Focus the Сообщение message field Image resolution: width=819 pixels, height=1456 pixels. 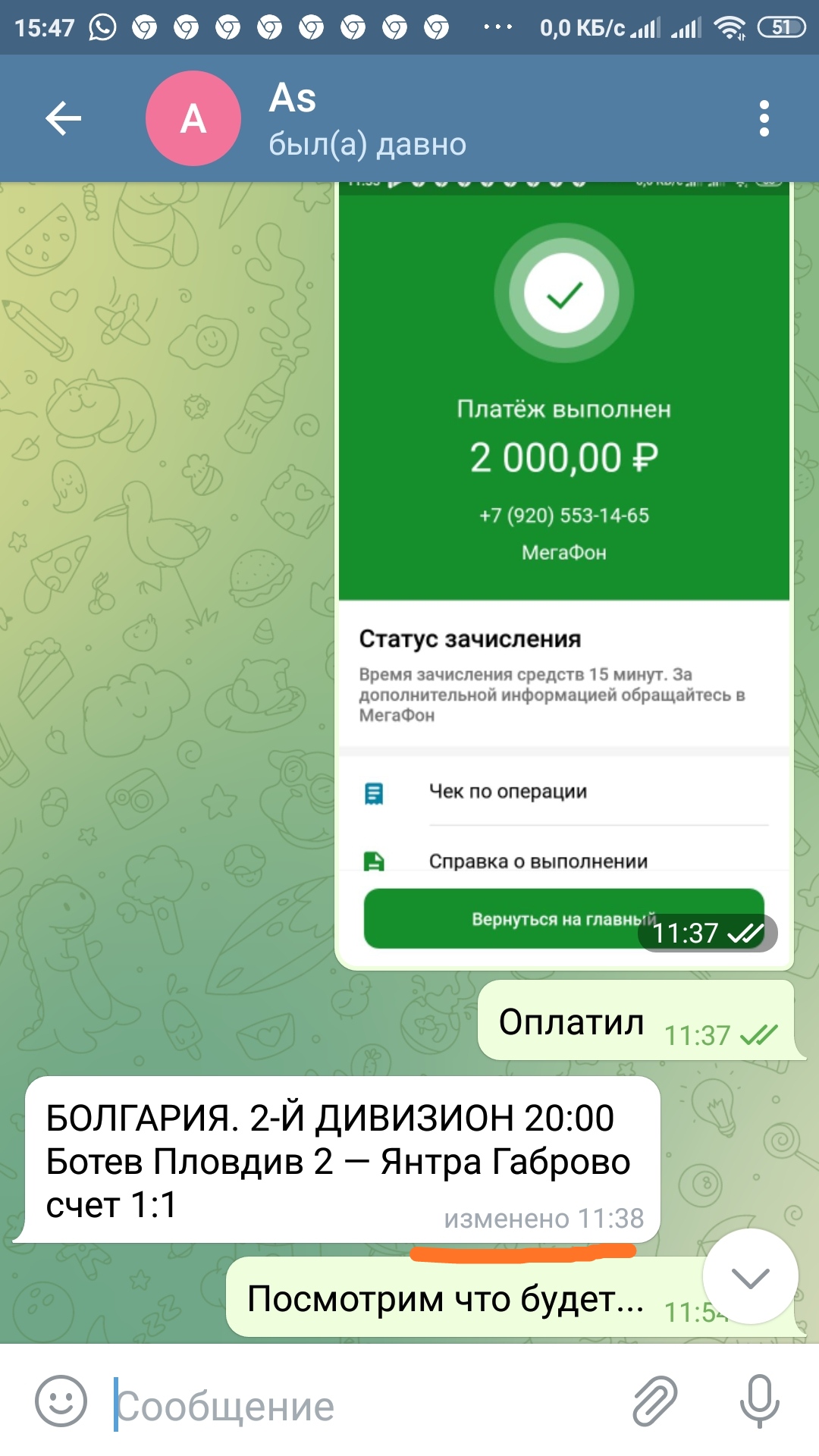[x=364, y=1405]
